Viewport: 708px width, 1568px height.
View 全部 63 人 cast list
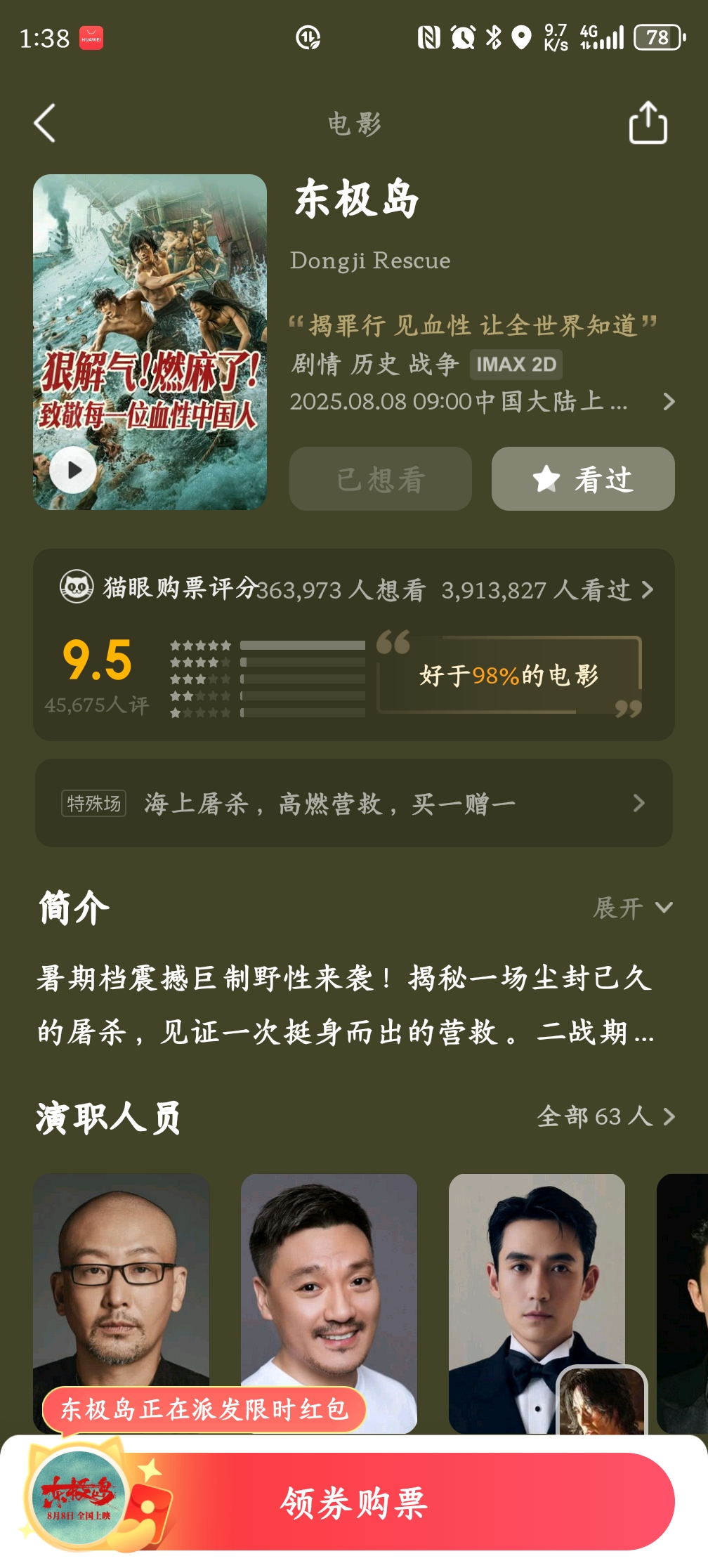[x=605, y=1116]
